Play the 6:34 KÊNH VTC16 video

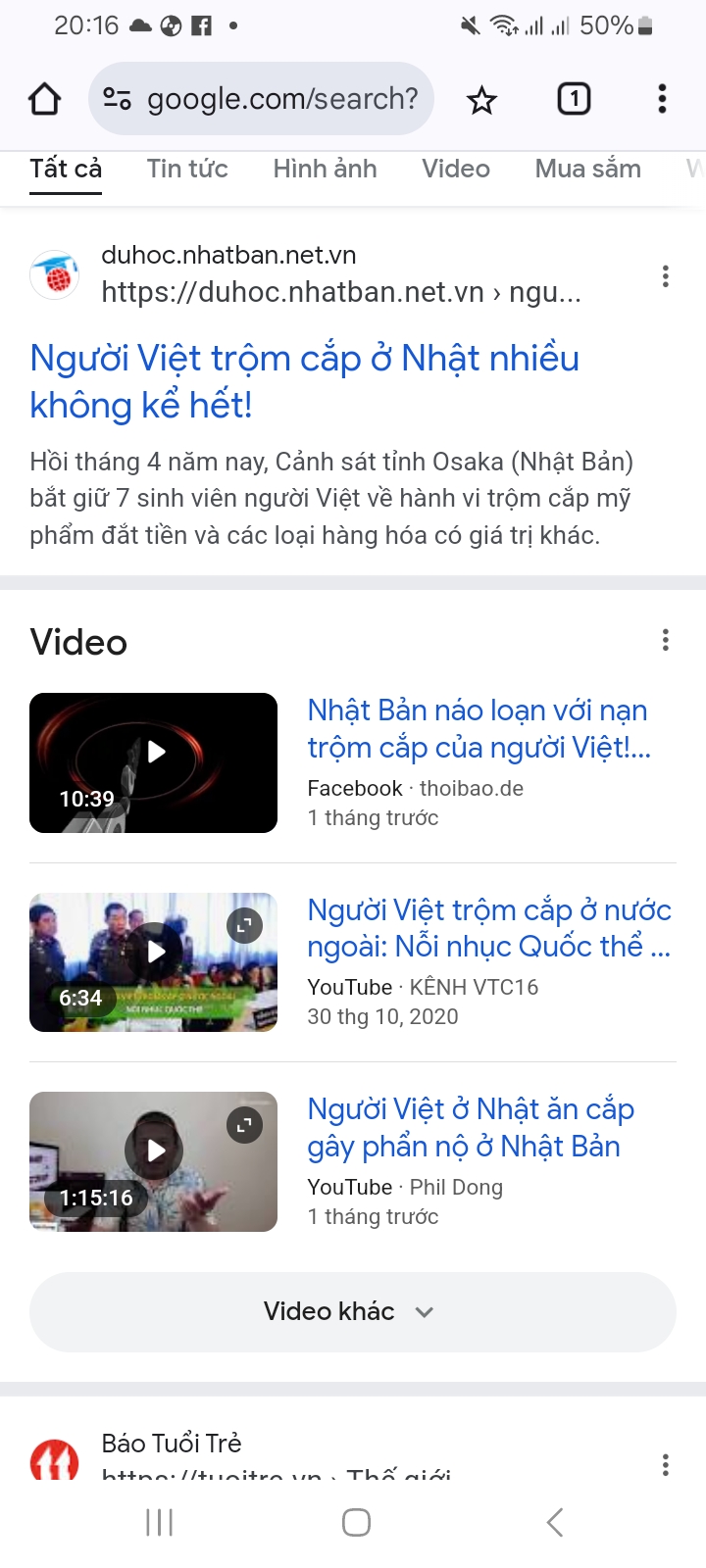[x=154, y=961]
